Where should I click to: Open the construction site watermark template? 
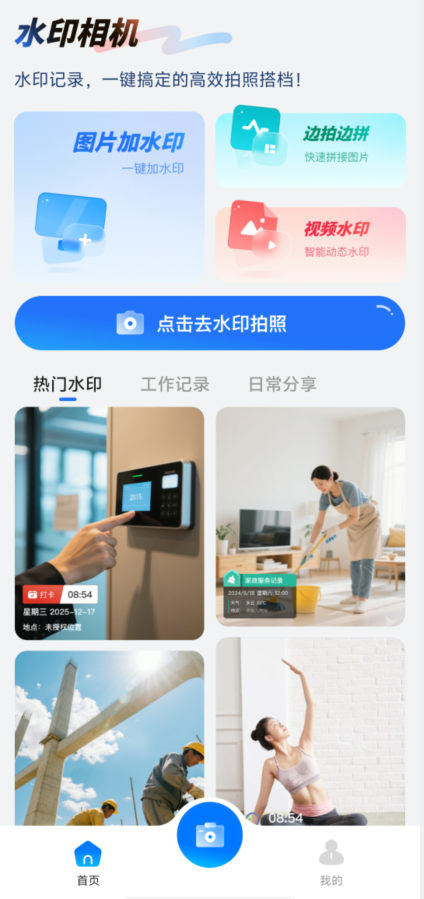(109, 738)
